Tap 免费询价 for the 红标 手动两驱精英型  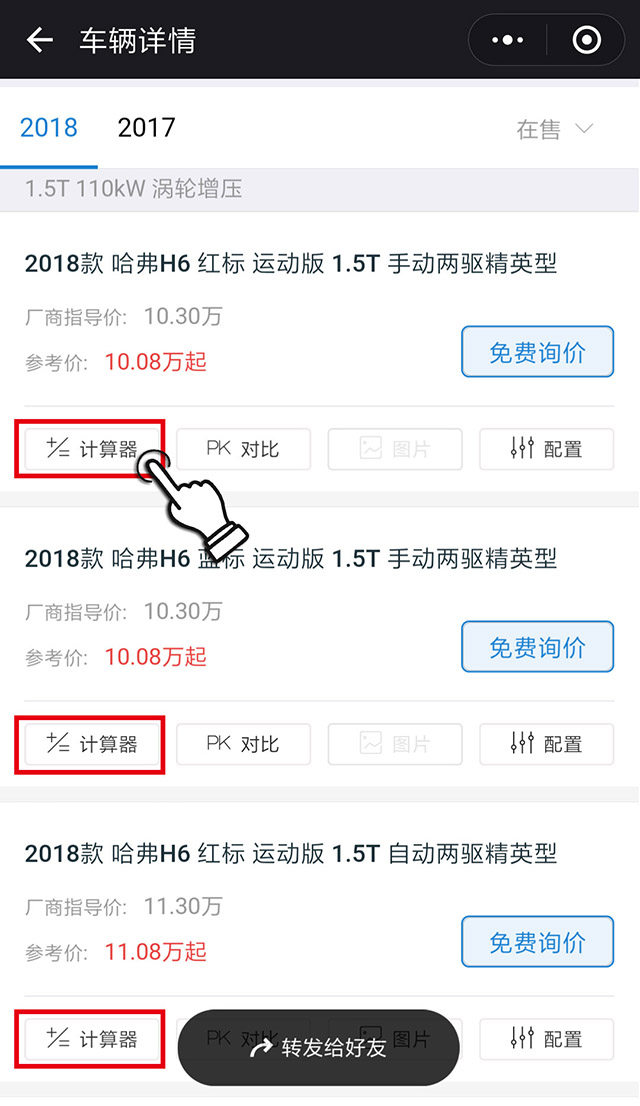coord(537,352)
